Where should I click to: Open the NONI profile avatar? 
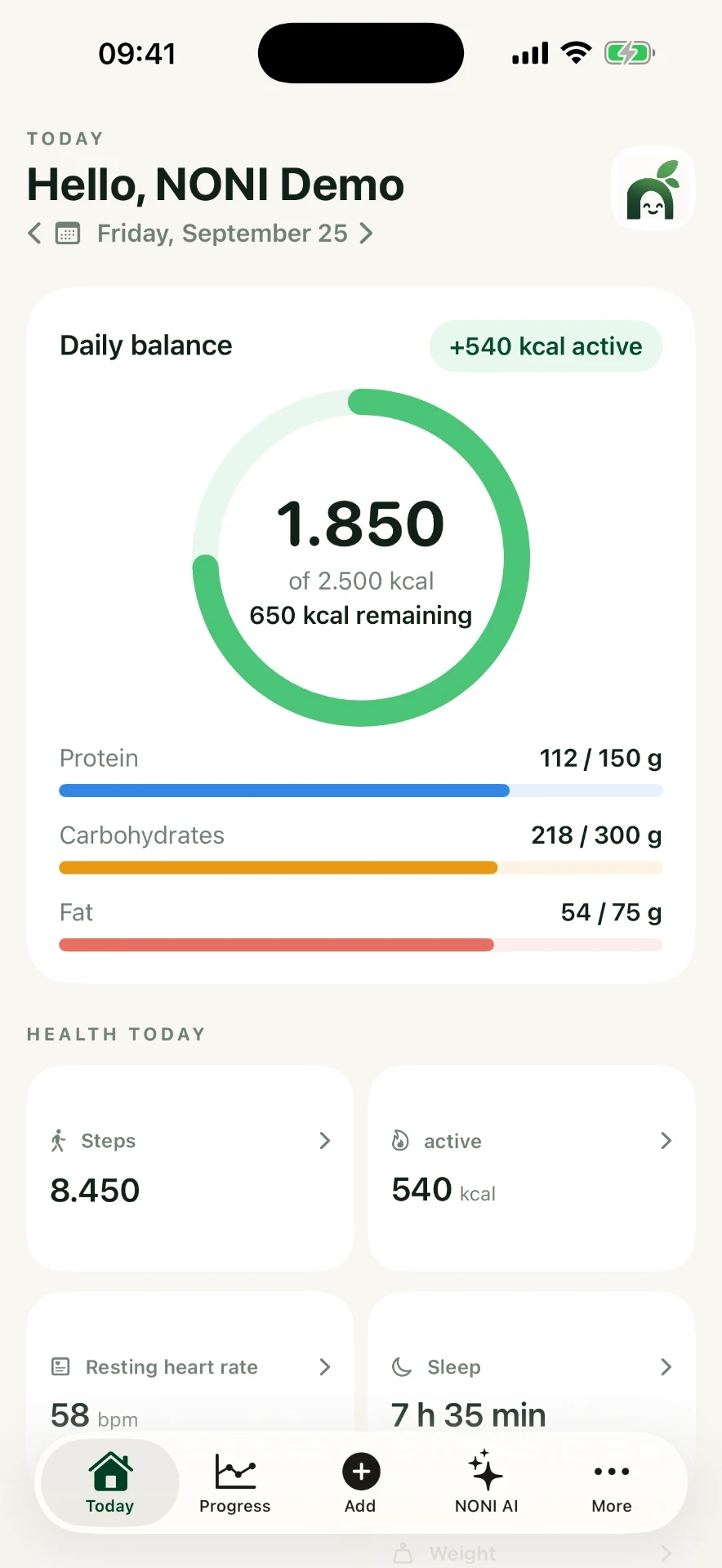(653, 189)
